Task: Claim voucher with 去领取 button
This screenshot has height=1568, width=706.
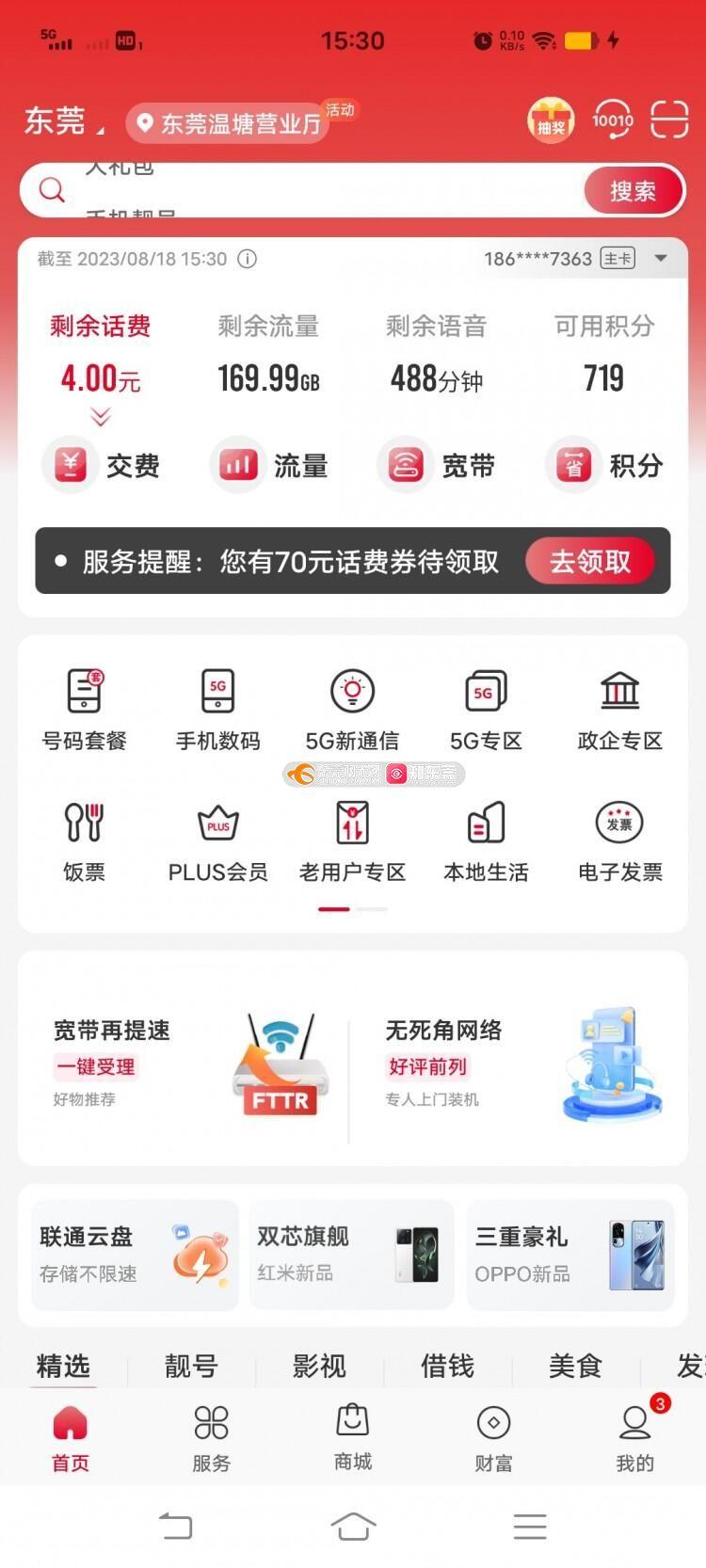Action: click(x=590, y=562)
